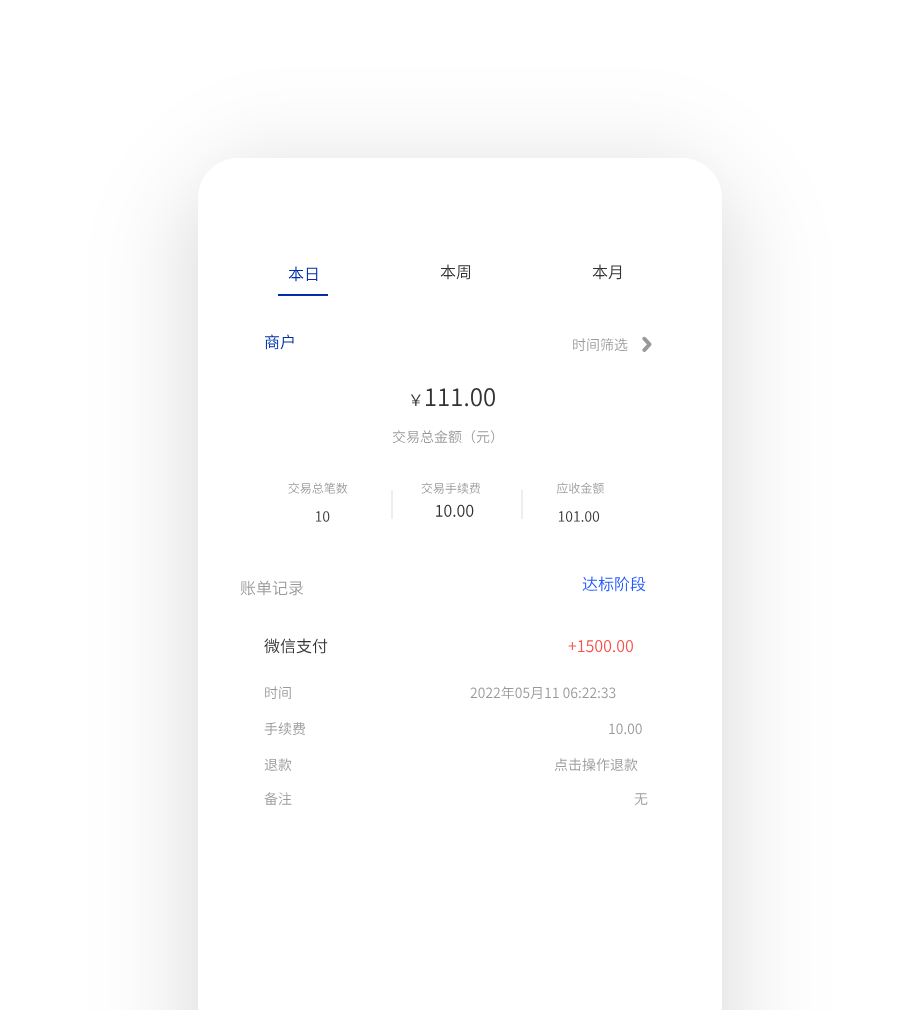Select the 交易手续费 fee value 10.00
Image resolution: width=920 pixels, height=1010 pixels.
[x=454, y=511]
